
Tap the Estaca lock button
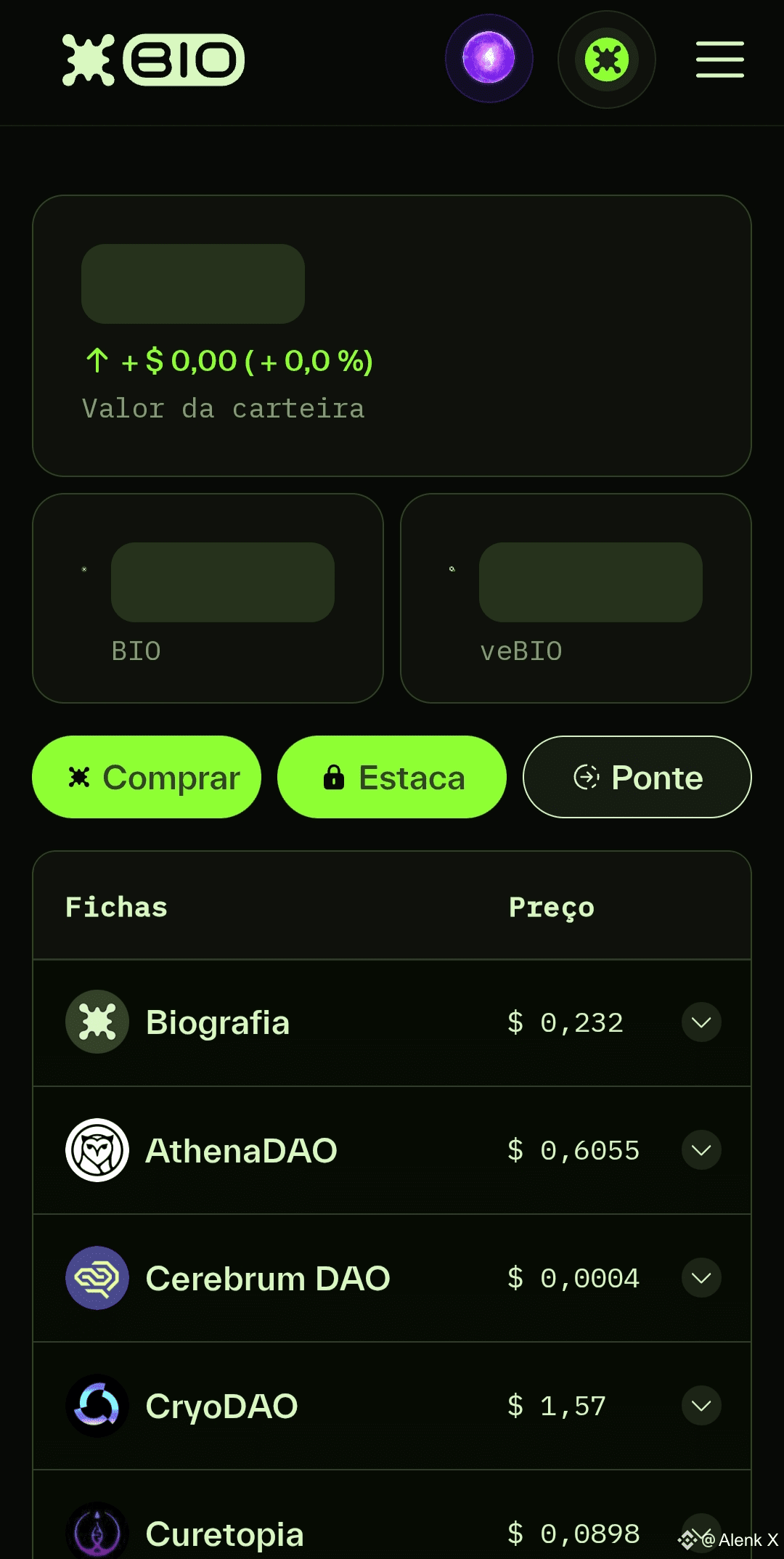[x=392, y=777]
